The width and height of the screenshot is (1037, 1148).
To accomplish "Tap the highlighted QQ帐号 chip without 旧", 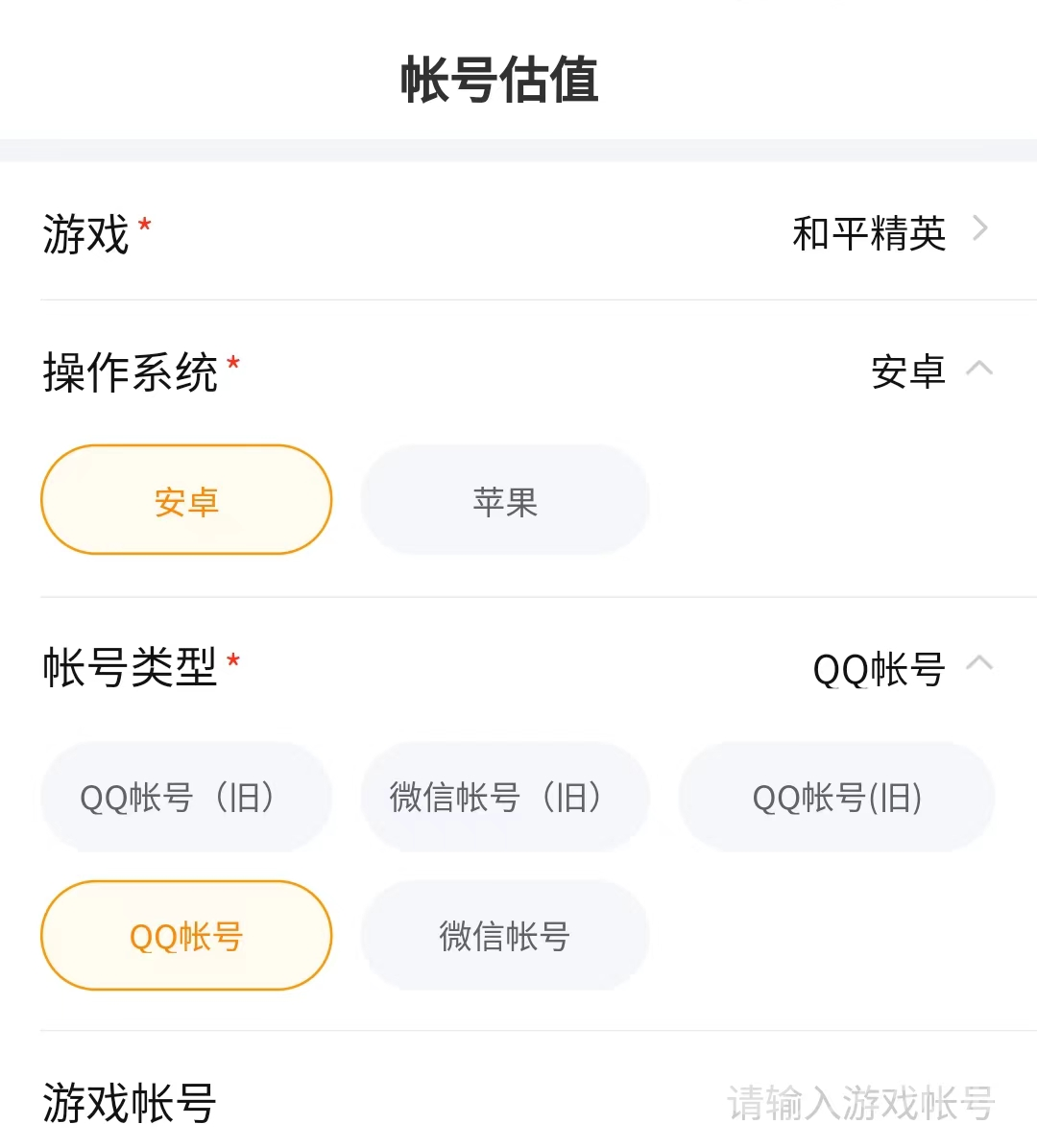I will tap(186, 936).
